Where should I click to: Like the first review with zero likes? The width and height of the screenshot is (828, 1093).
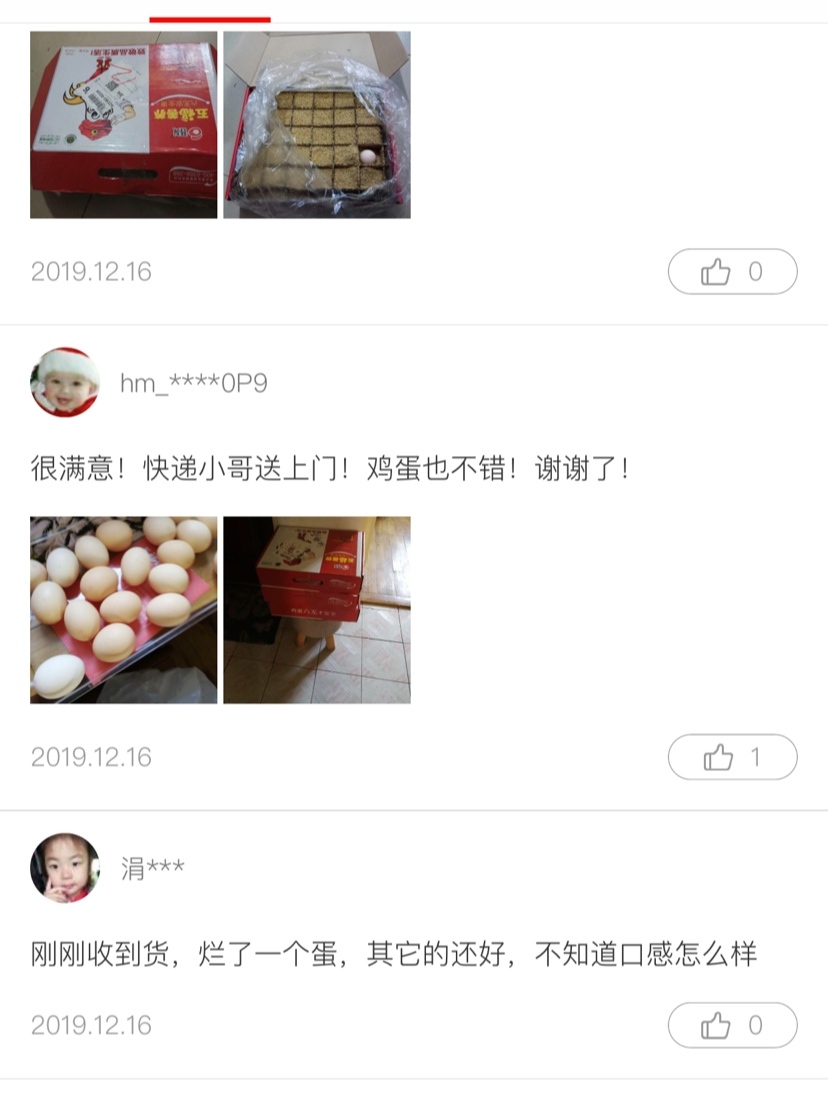point(732,272)
